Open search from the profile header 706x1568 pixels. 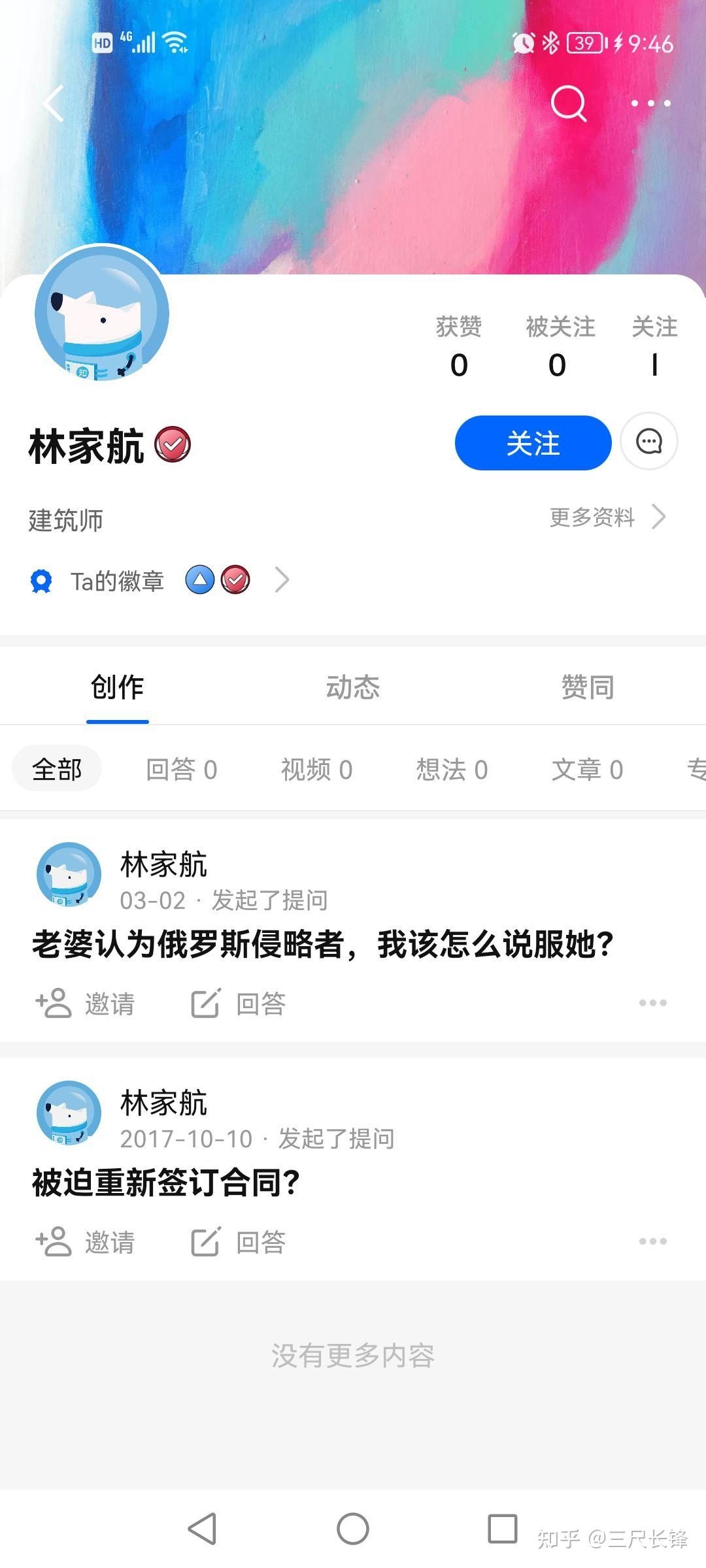[x=568, y=103]
